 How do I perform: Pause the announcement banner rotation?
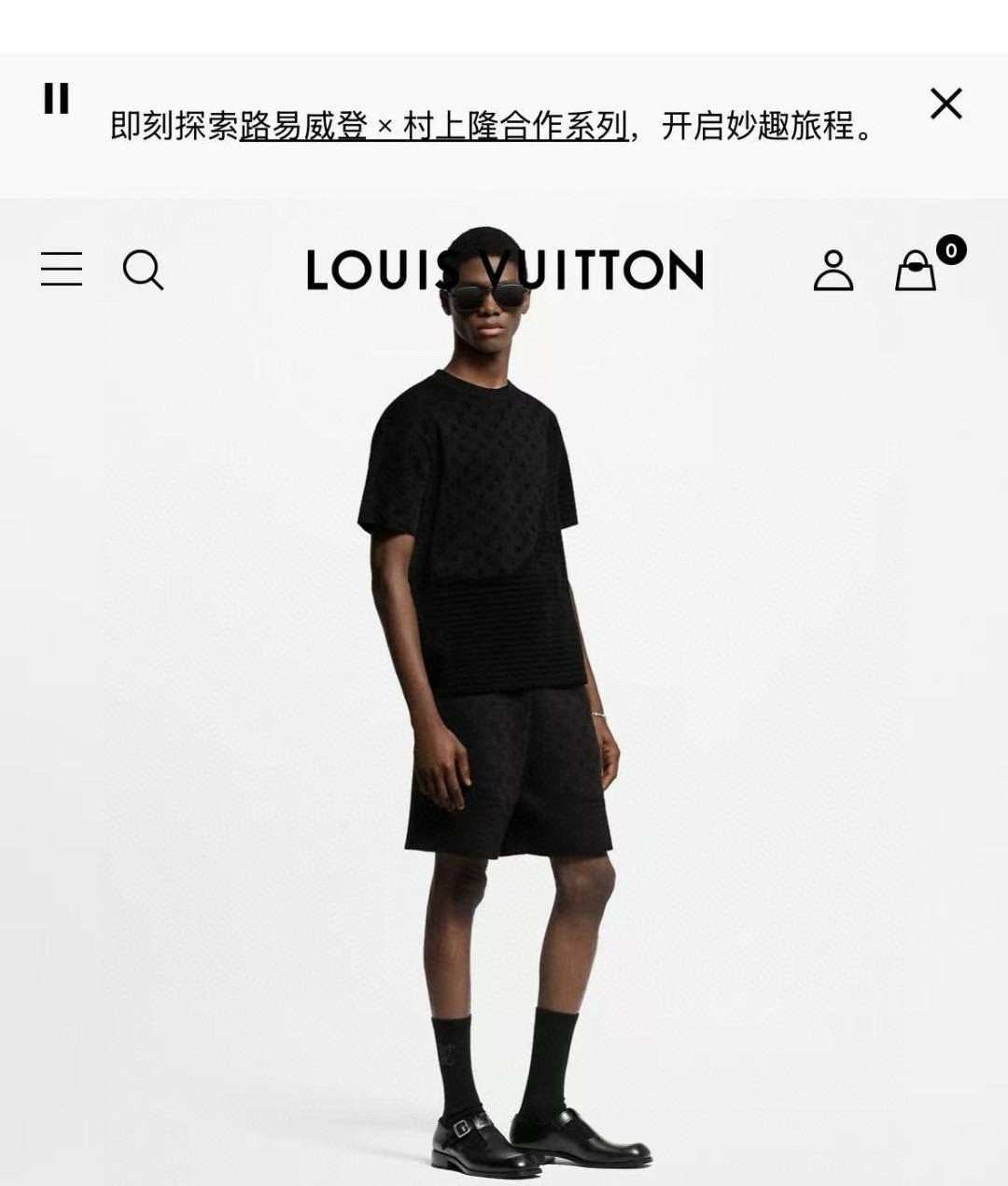click(56, 98)
